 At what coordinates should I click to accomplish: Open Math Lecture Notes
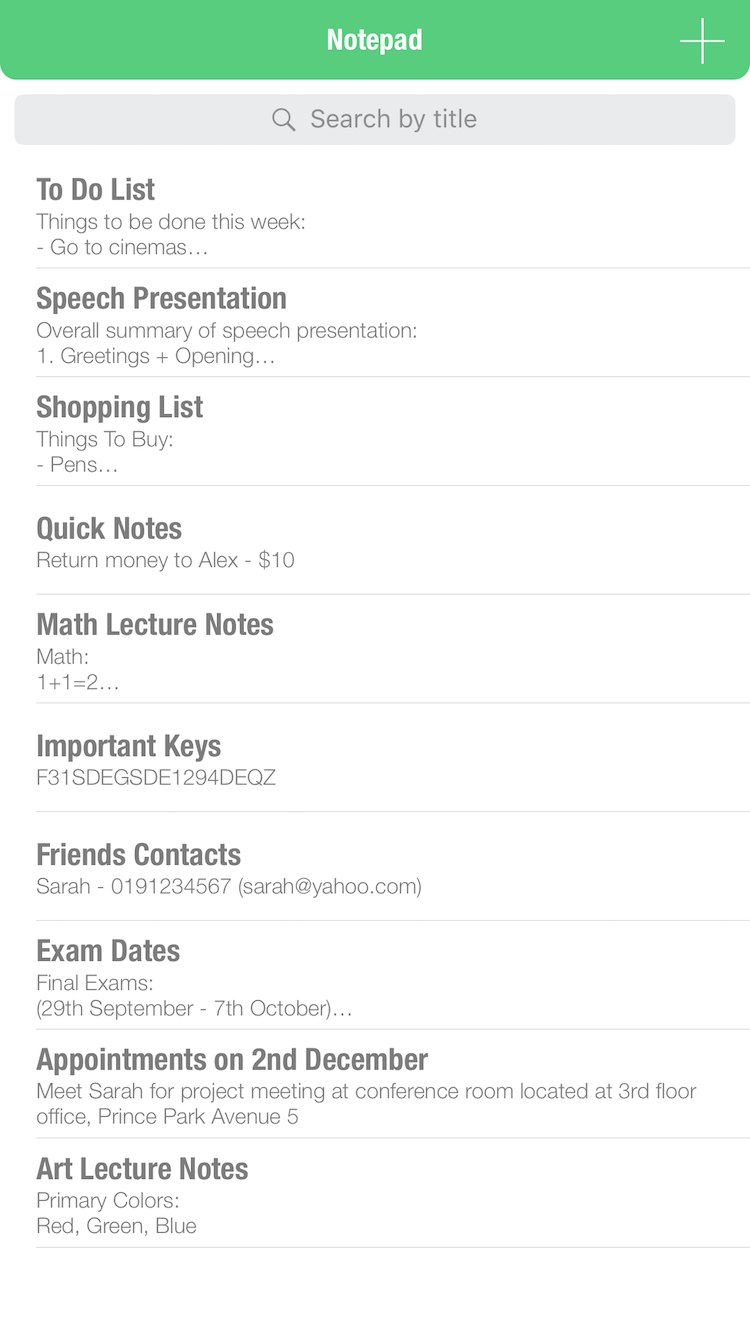375,652
